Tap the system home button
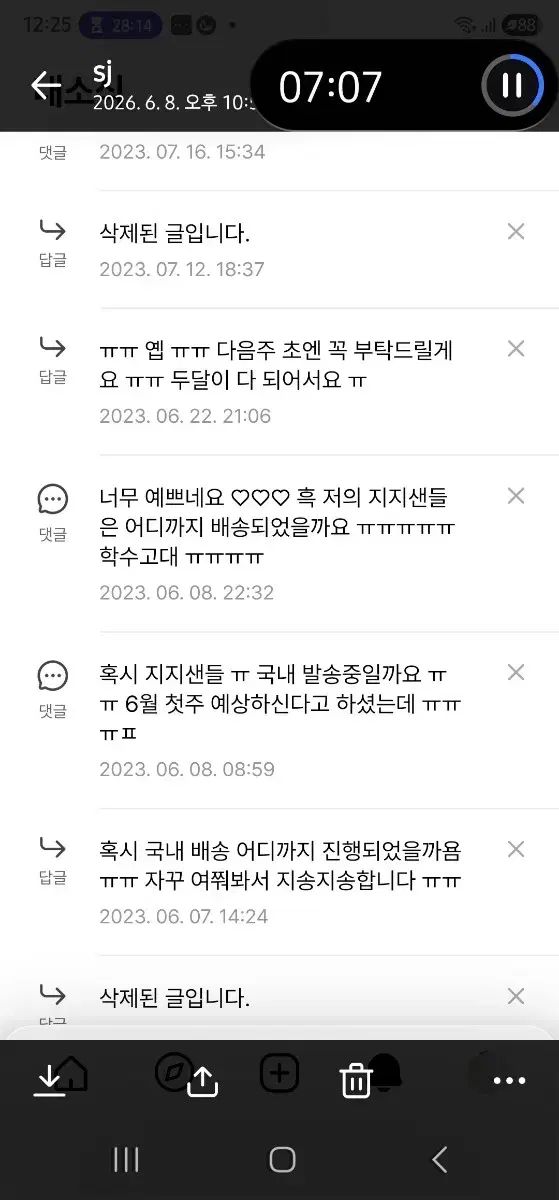Screen dimensions: 559x1200 click(283, 1159)
